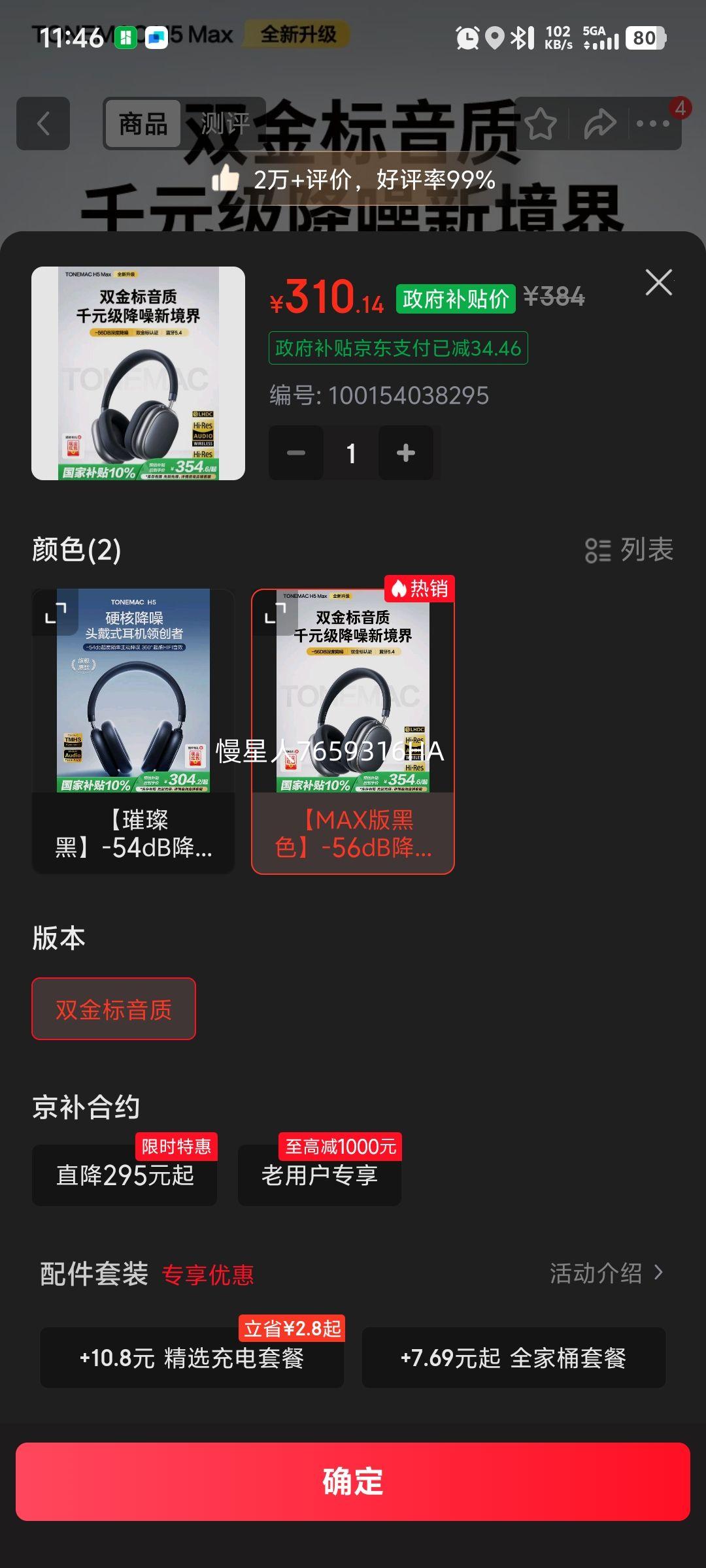The height and width of the screenshot is (1568, 706).
Task: Switch to the 测评 tab
Action: [222, 124]
